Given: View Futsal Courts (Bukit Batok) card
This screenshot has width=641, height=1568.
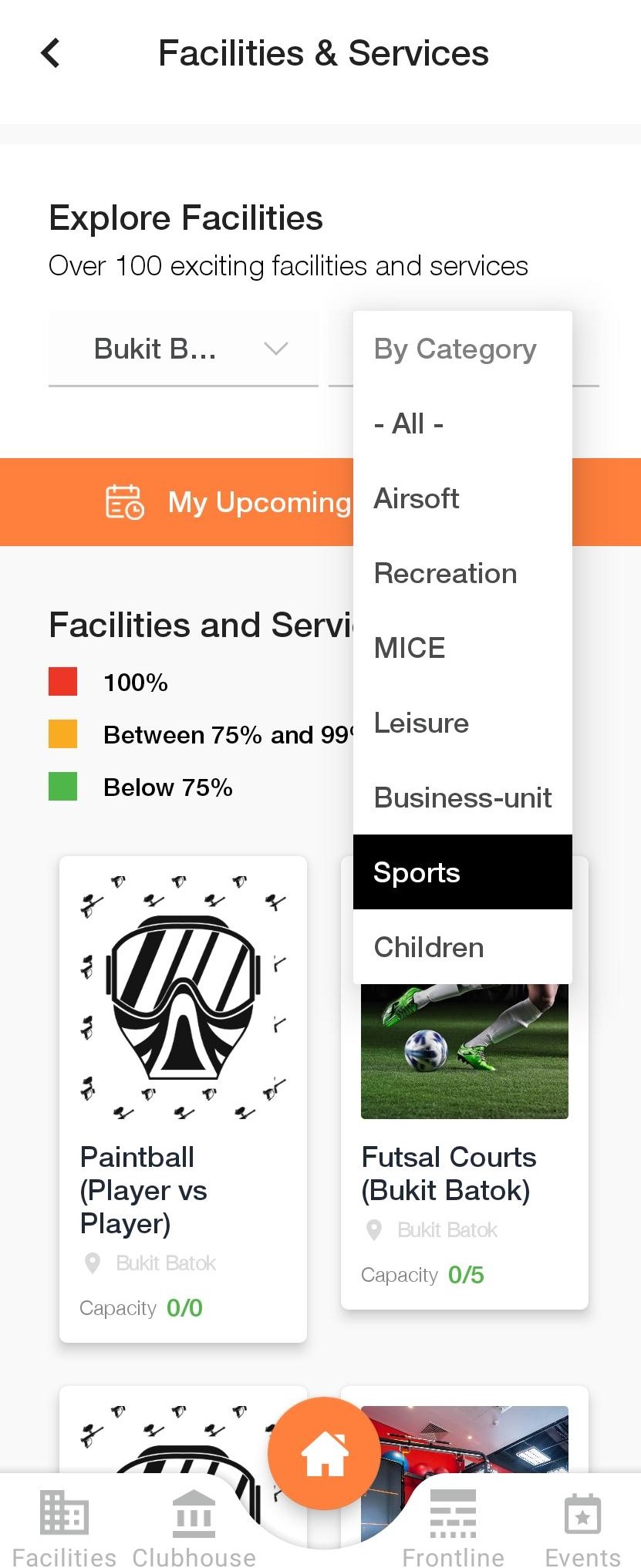Looking at the screenshot, I should (x=464, y=1141).
